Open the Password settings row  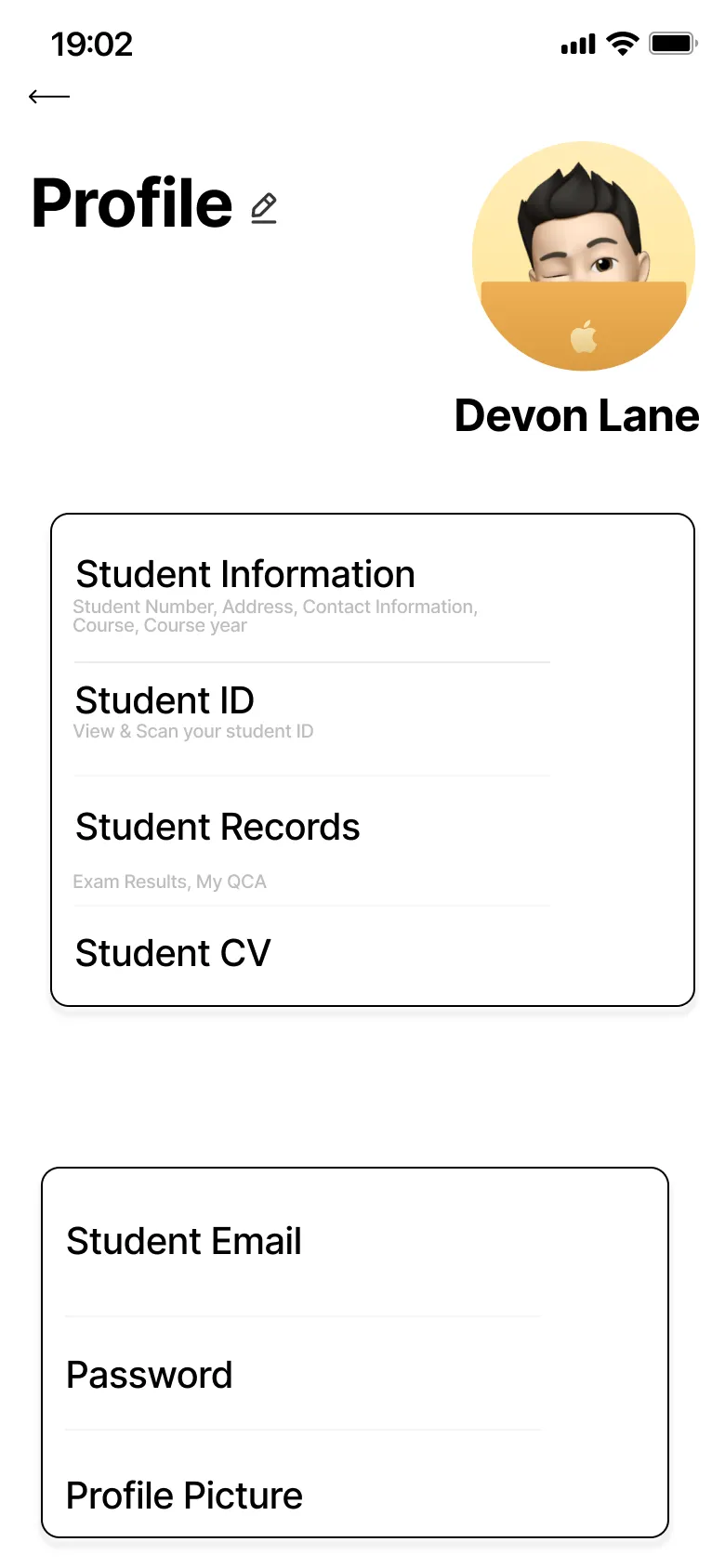tap(149, 1376)
